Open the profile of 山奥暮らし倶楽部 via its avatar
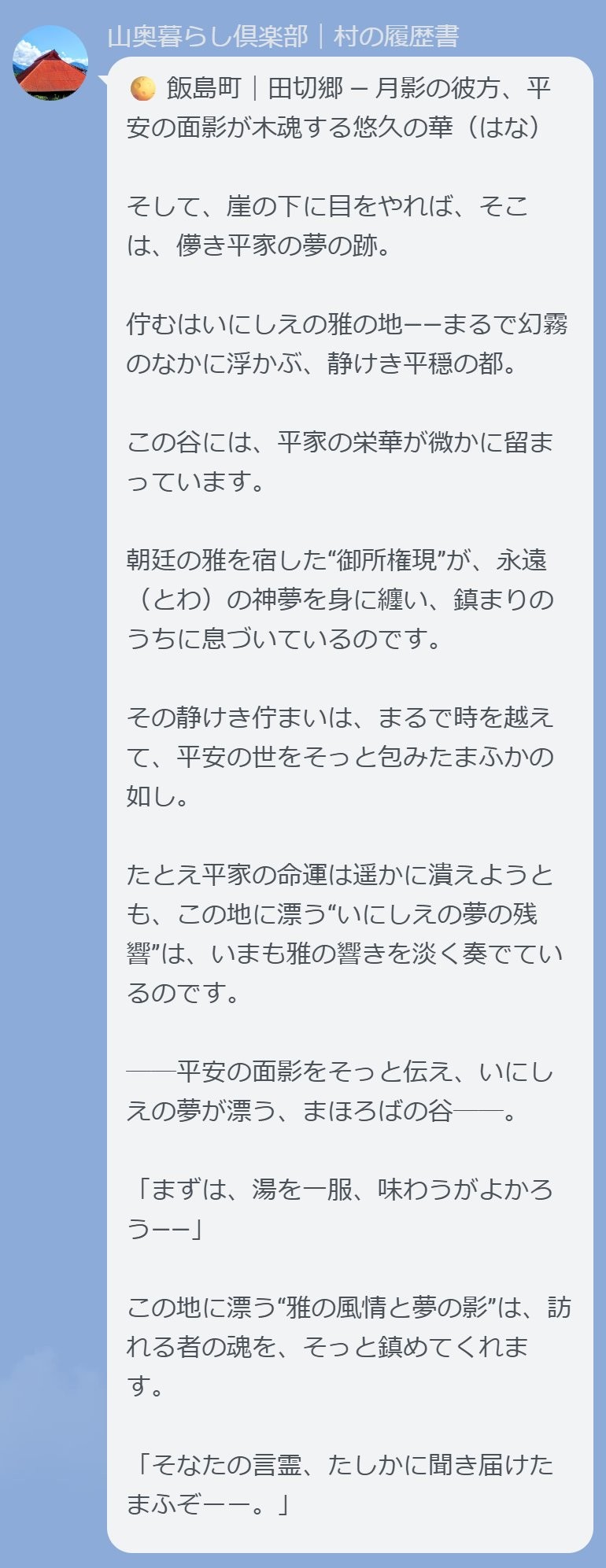 (x=50, y=63)
